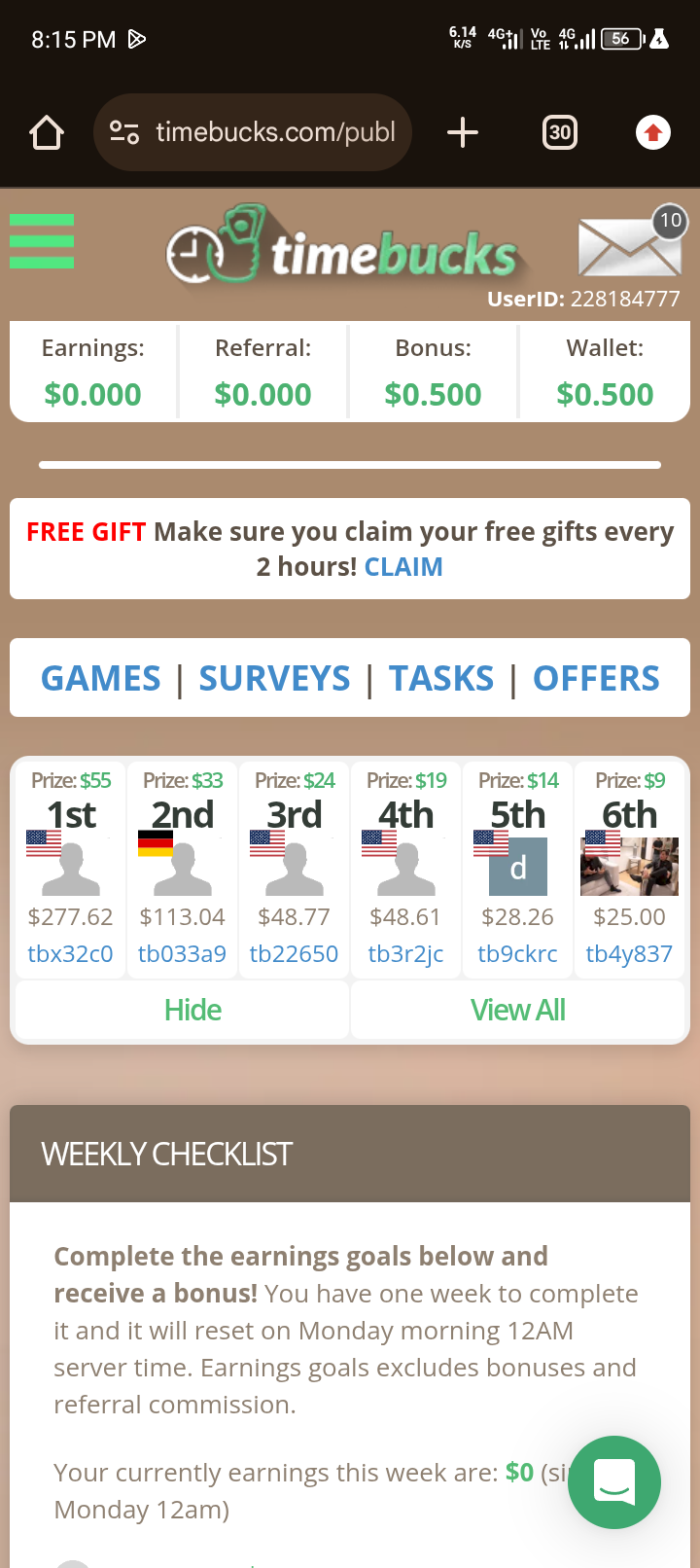Open a new browser tab
The height and width of the screenshot is (1568, 700).
463,132
